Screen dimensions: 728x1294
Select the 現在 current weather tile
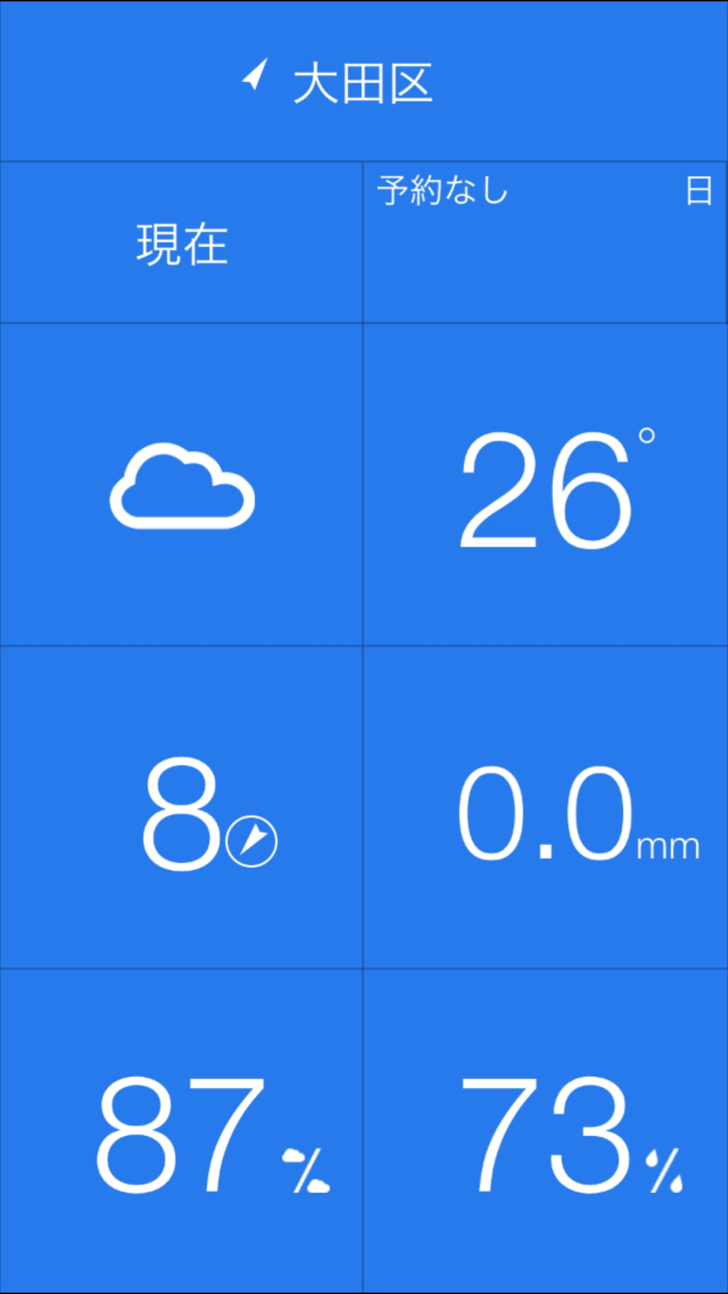(181, 243)
